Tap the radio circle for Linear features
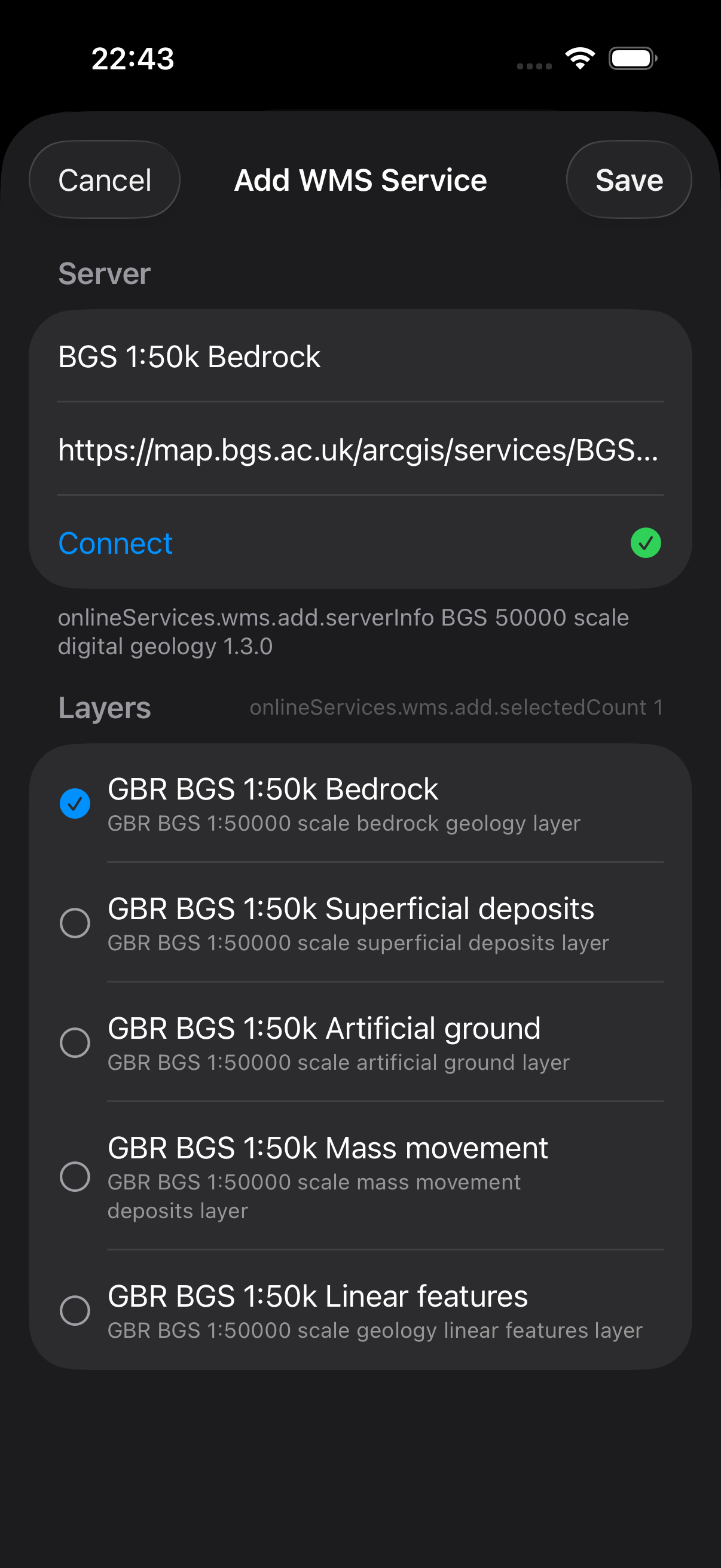 coord(75,1310)
